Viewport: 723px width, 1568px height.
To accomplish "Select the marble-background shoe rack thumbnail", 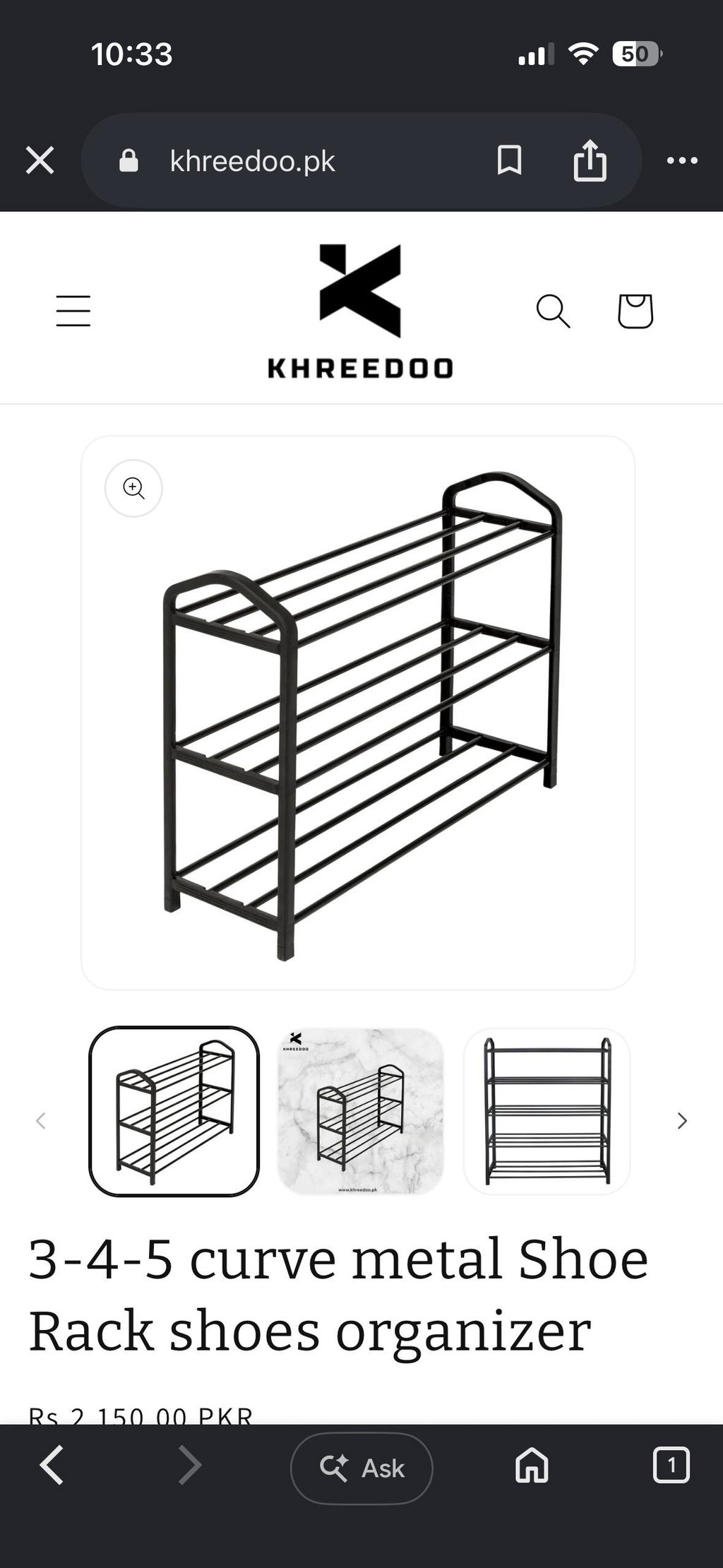I will [x=360, y=1111].
